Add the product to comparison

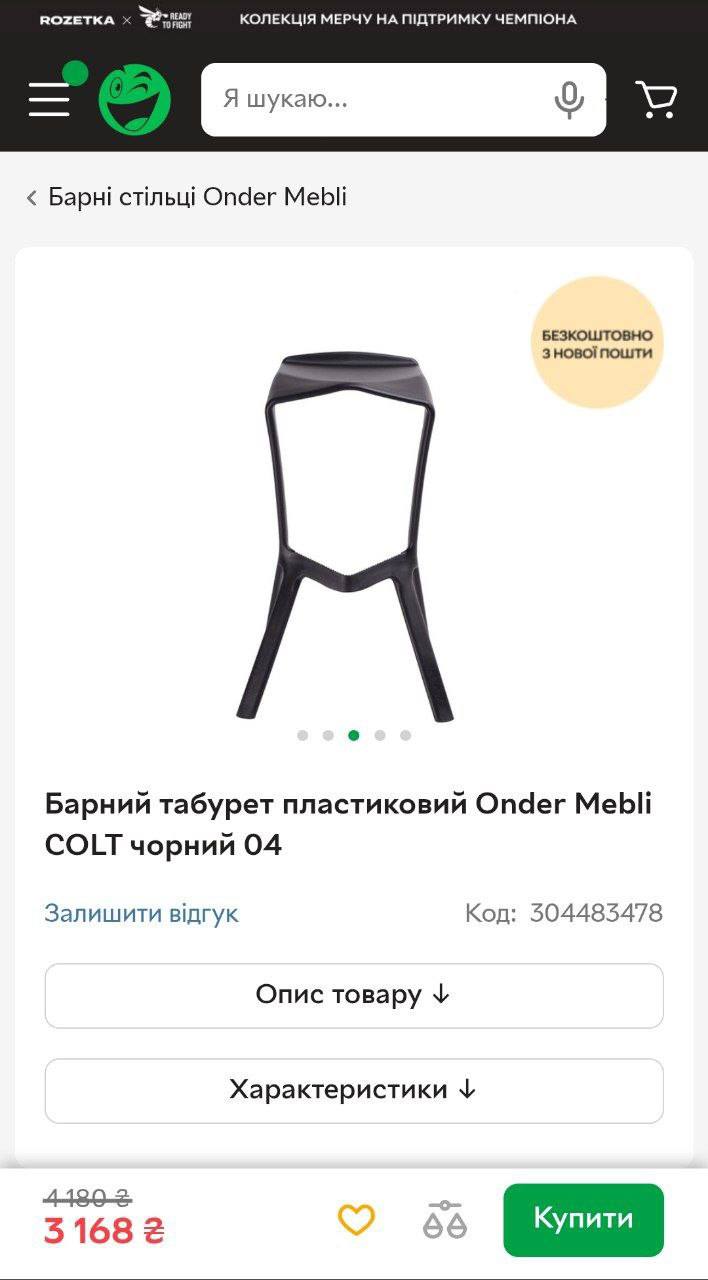point(444,1219)
